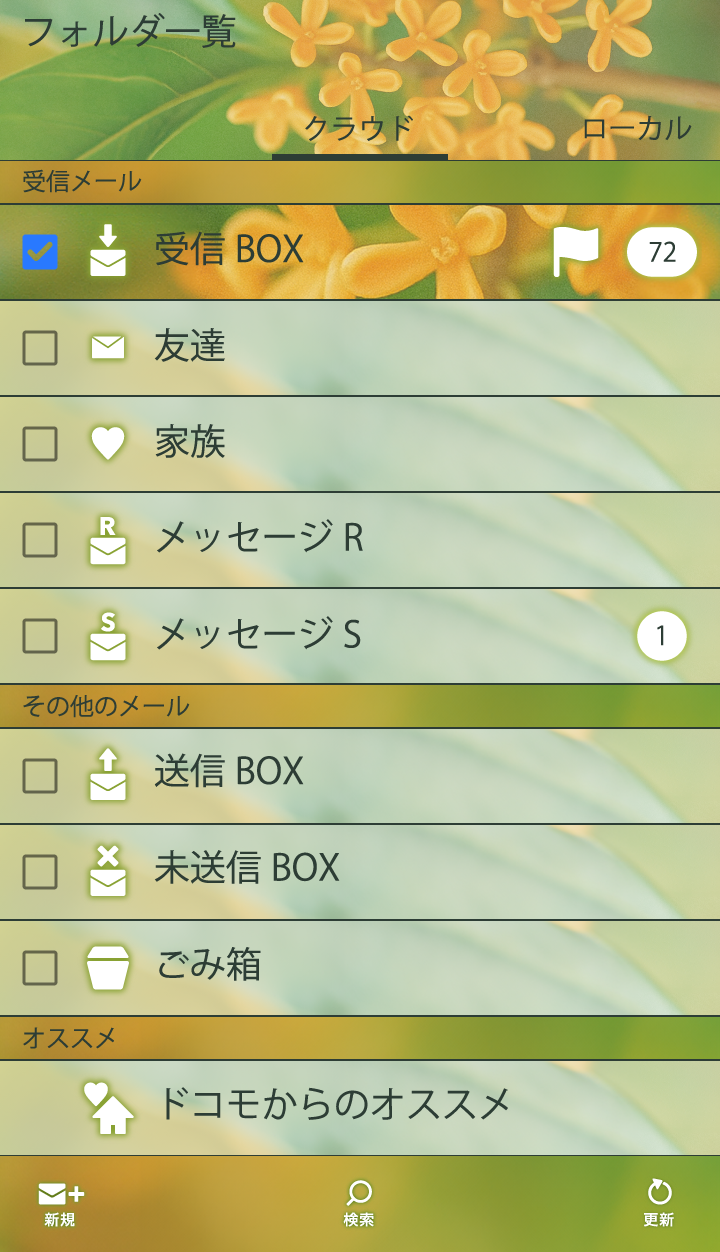Mark the メッセージ S checkbox

tap(40, 636)
